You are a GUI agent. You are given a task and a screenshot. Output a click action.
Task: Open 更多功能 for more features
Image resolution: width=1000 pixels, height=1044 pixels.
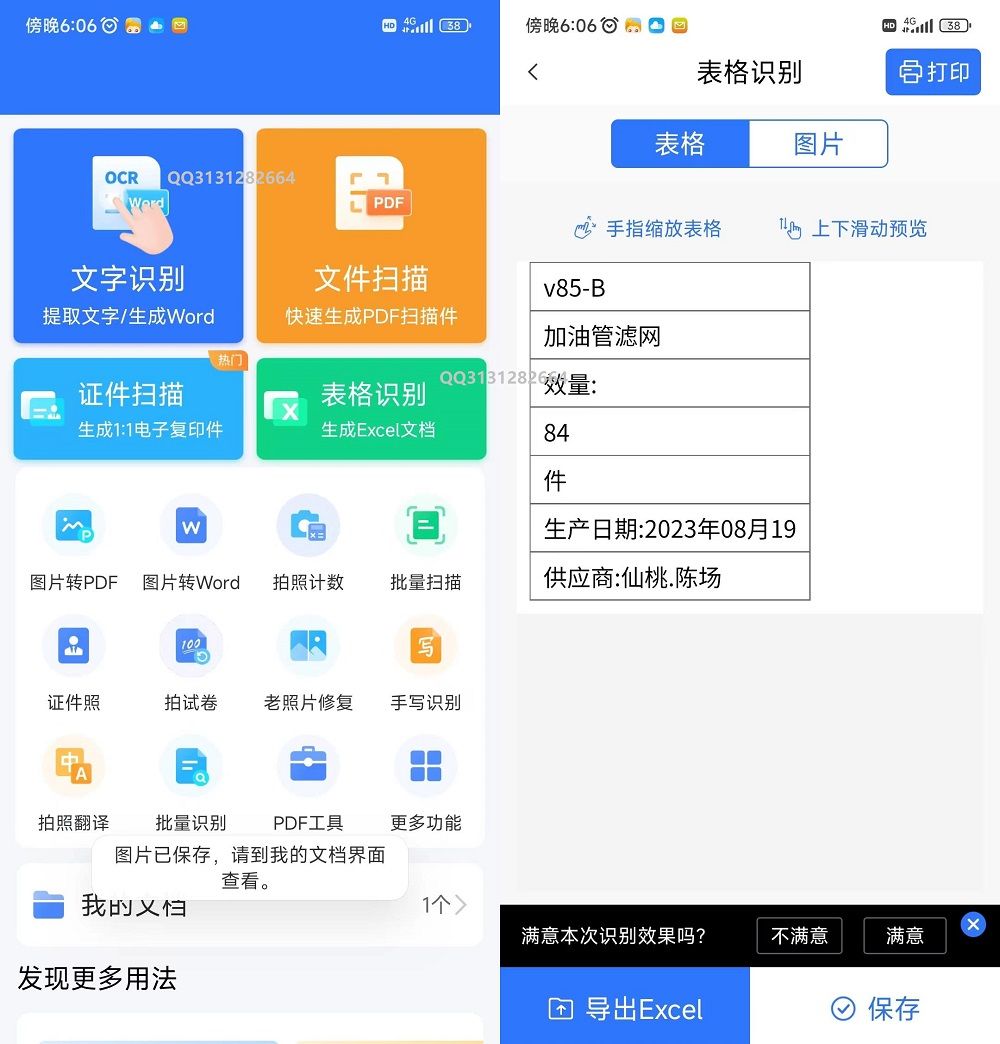tap(426, 783)
